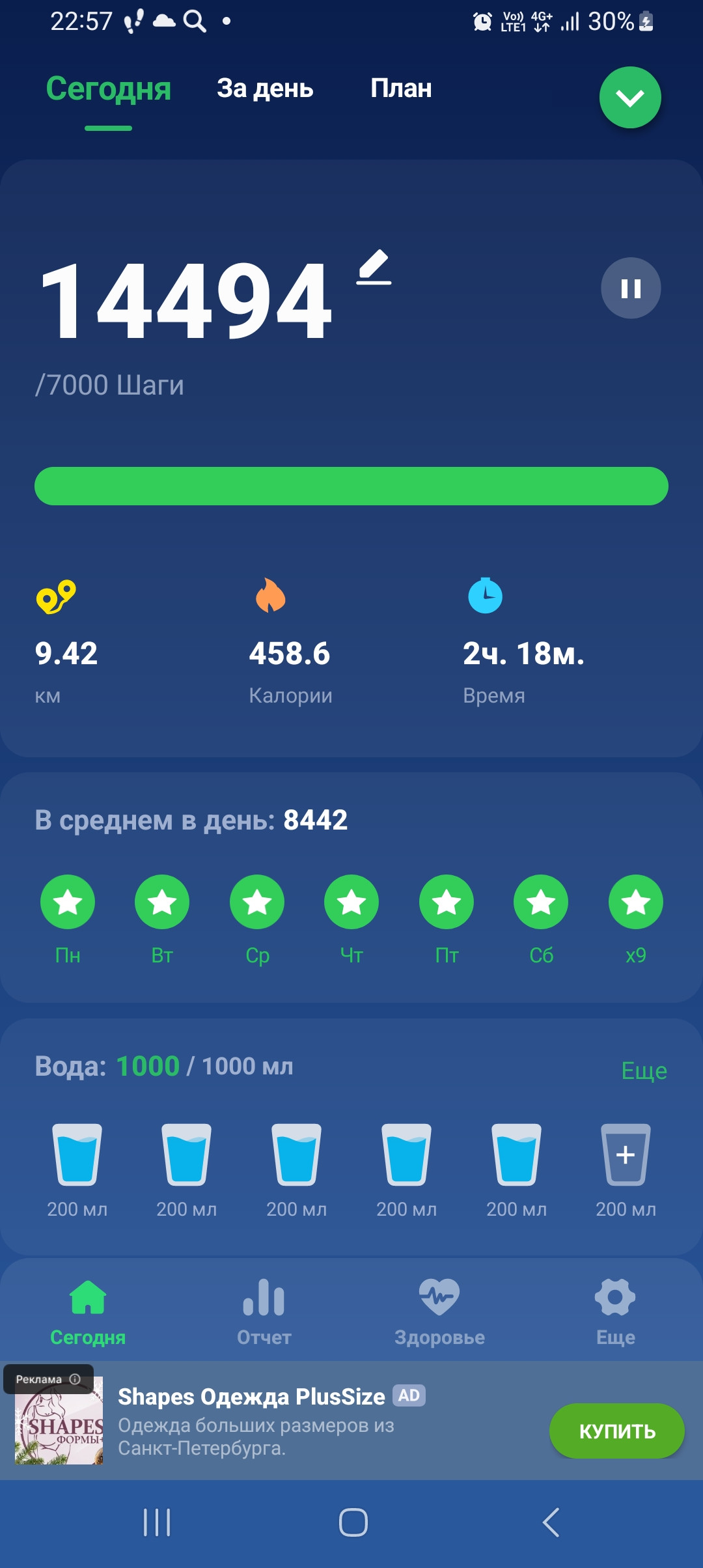
Task: Add another 200 мл glass of water
Action: pos(626,1155)
